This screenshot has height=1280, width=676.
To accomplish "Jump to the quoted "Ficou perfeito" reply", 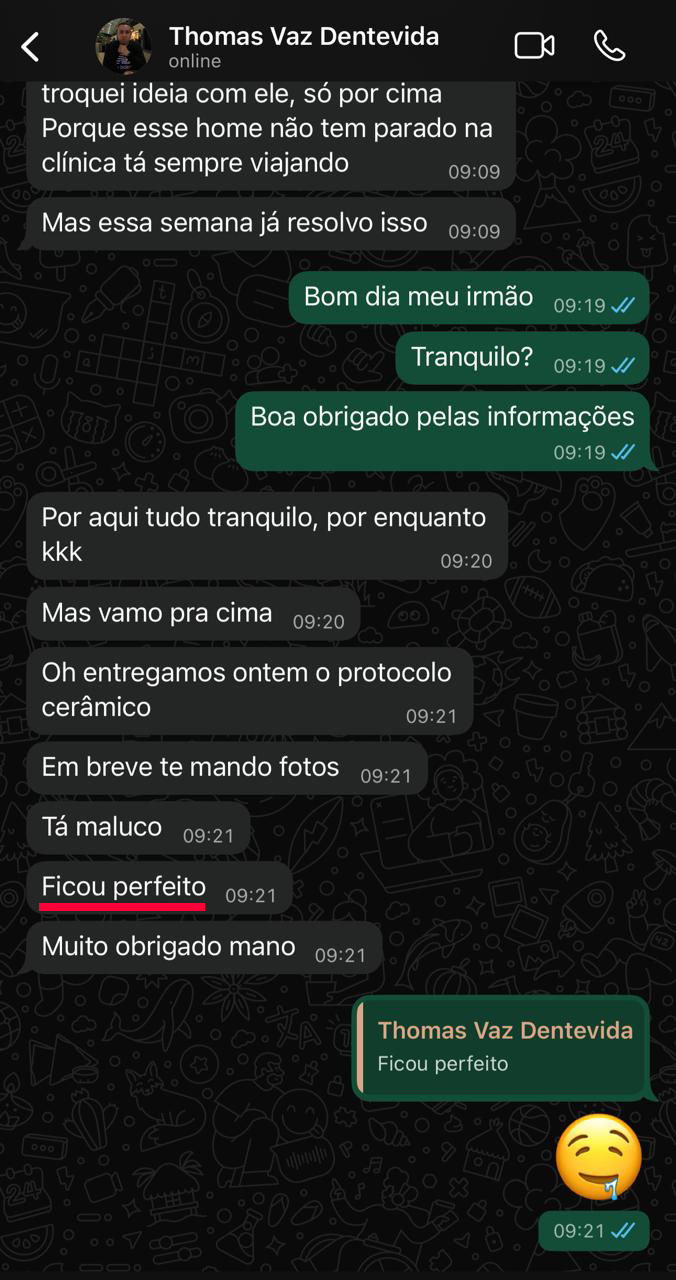I will point(501,1047).
